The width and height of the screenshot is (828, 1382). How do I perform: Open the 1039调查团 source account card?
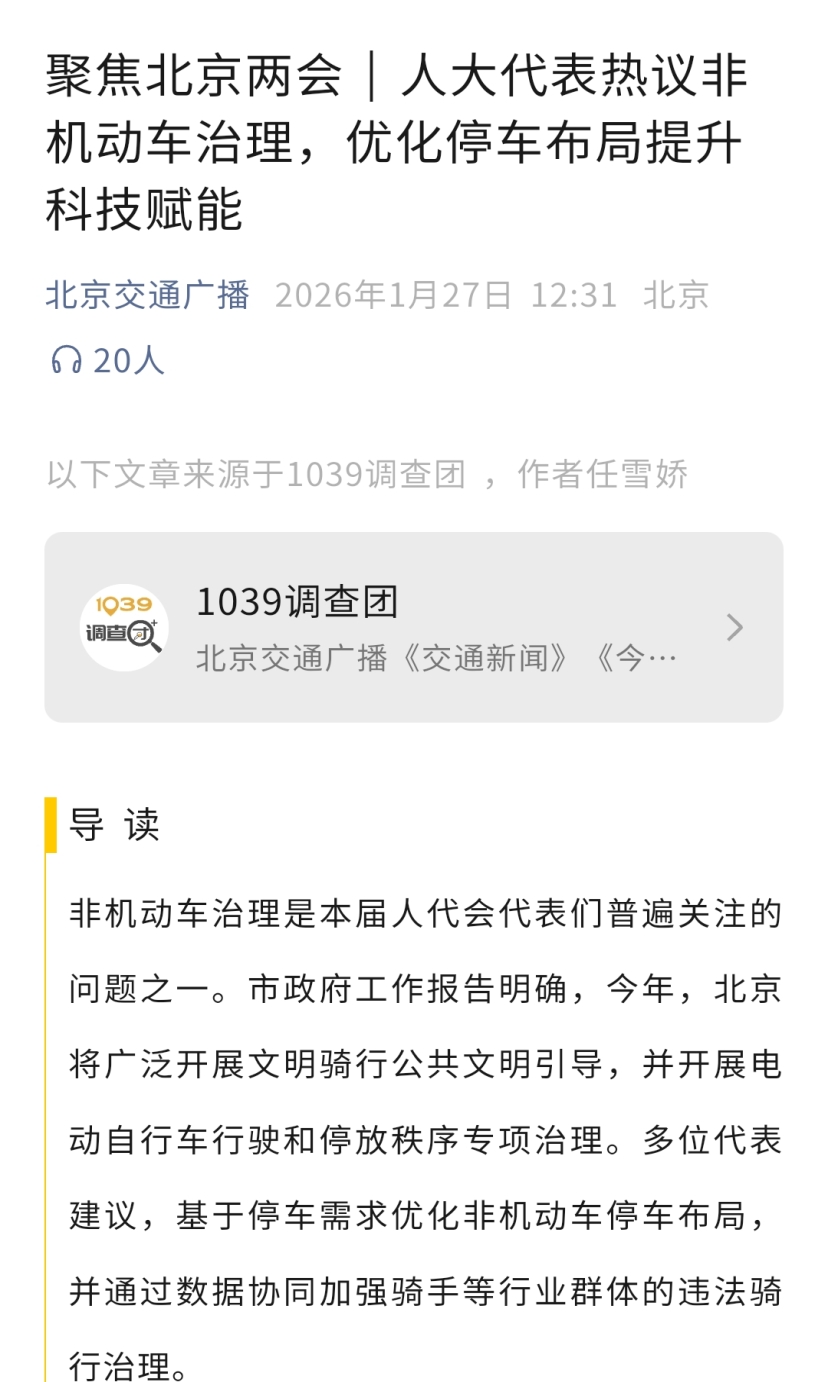(413, 627)
